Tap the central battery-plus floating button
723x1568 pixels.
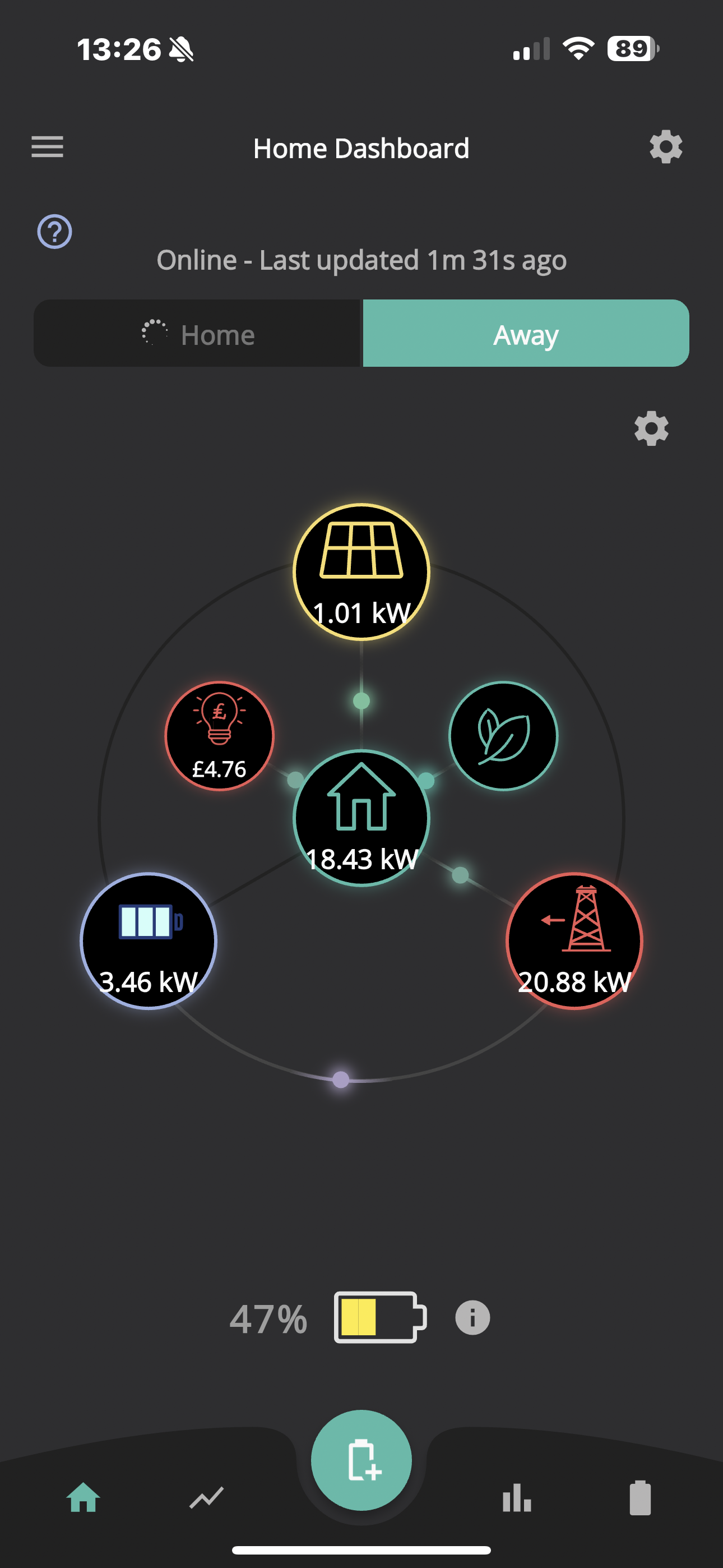click(x=361, y=1460)
